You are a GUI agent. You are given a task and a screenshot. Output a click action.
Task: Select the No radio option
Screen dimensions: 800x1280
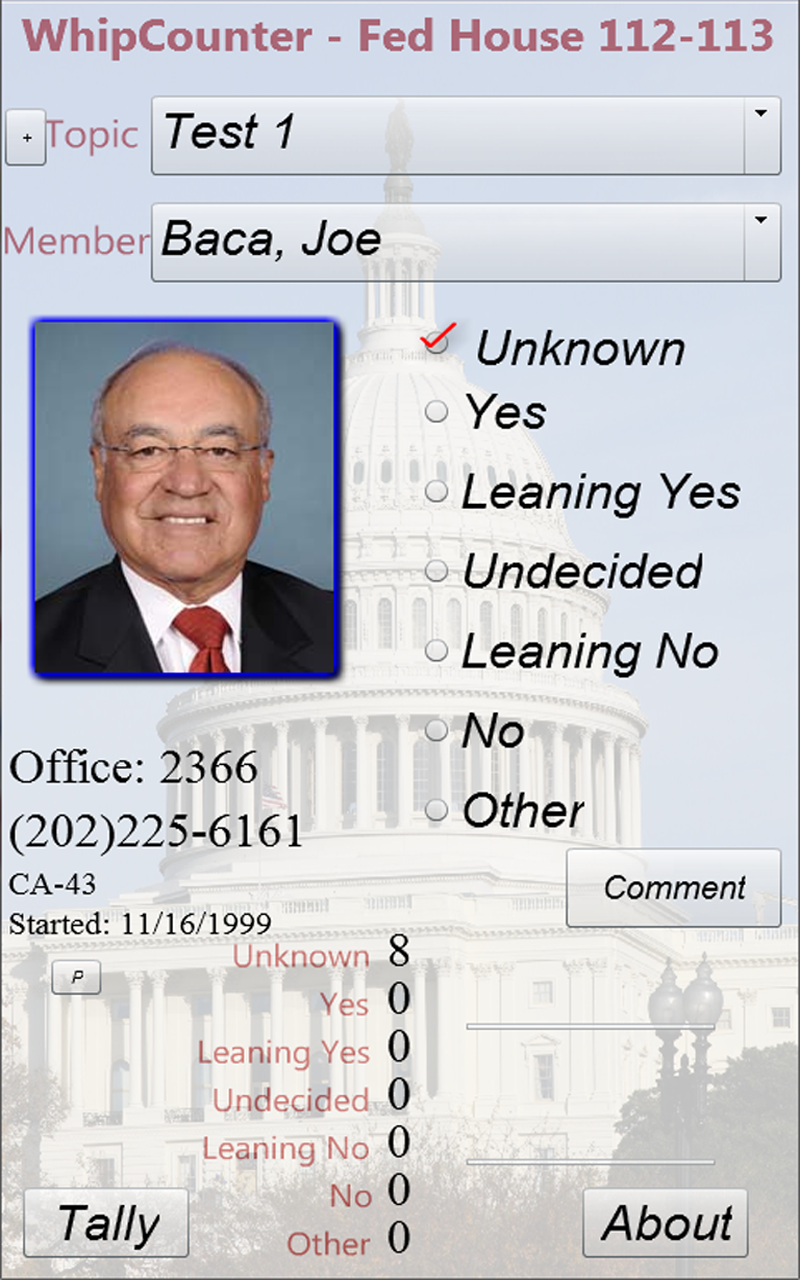click(437, 731)
